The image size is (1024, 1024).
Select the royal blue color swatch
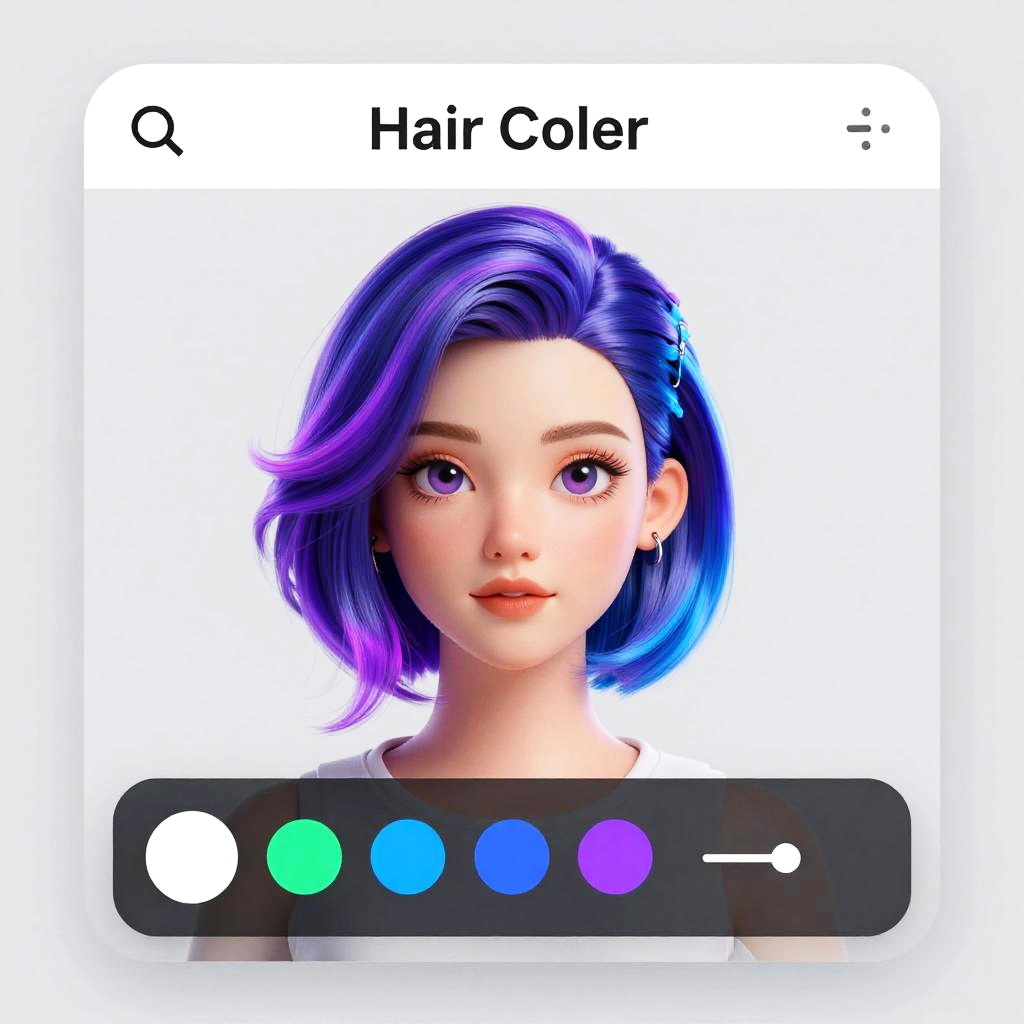(512, 857)
